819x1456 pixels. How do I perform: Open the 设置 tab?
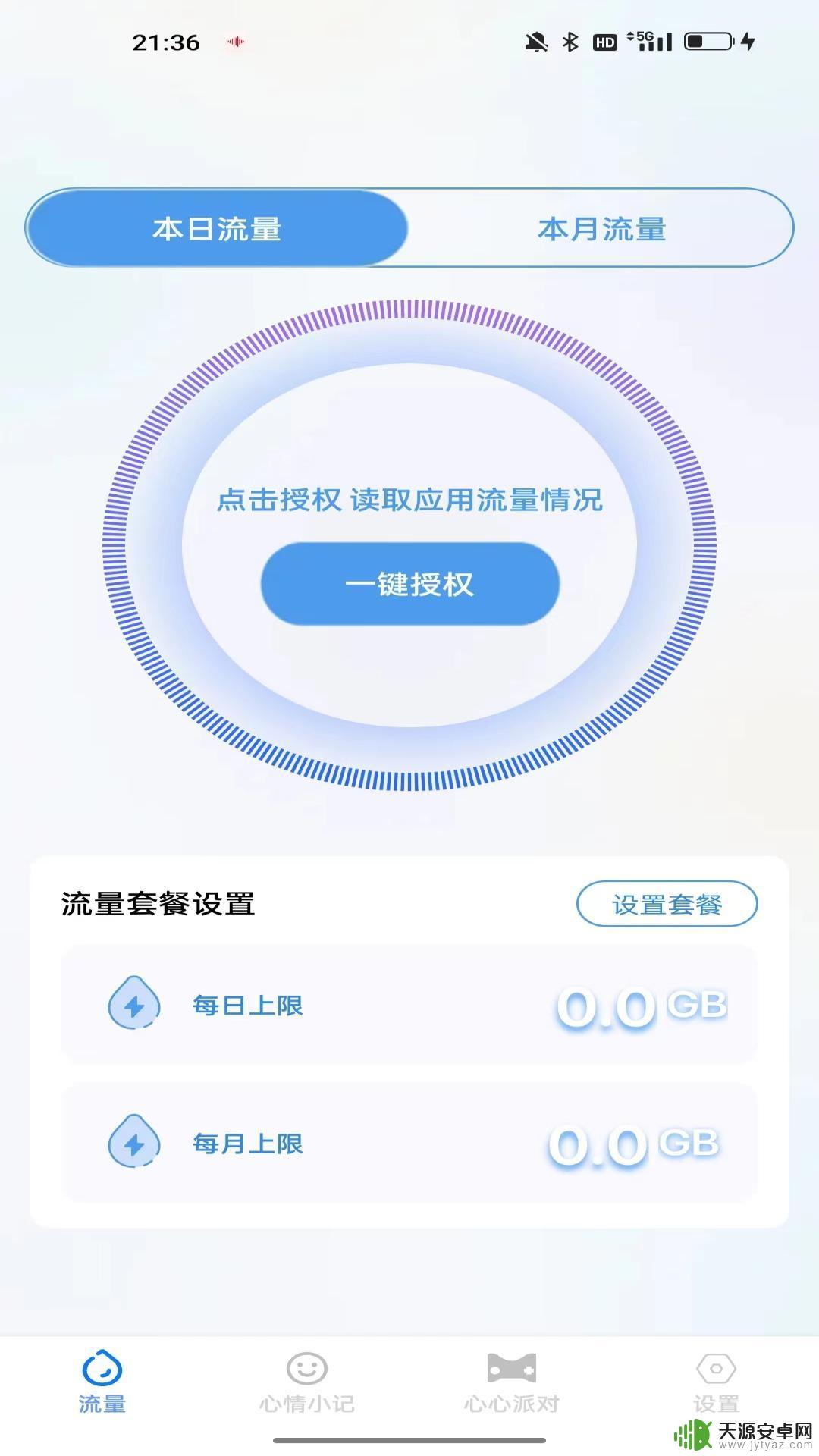click(x=716, y=1383)
